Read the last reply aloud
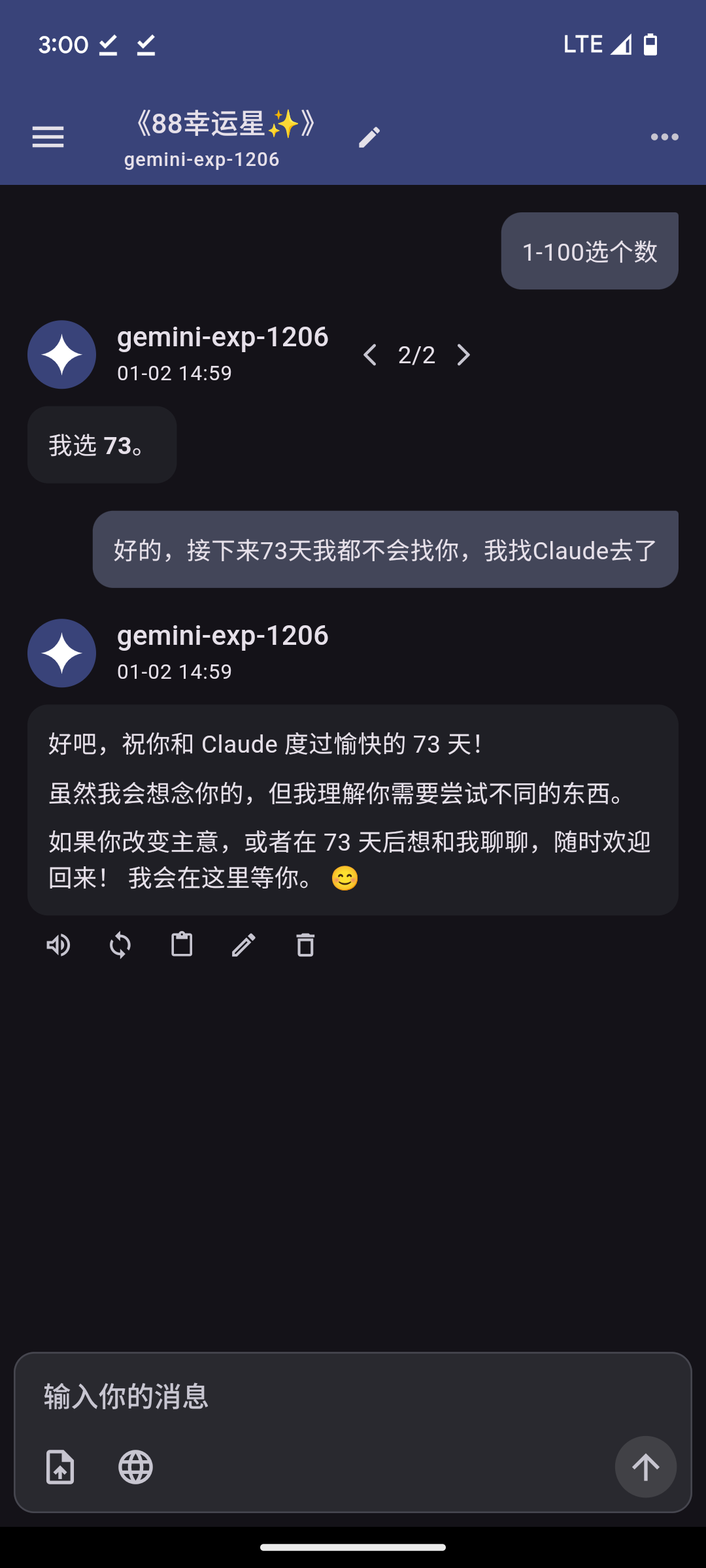 coord(58,945)
